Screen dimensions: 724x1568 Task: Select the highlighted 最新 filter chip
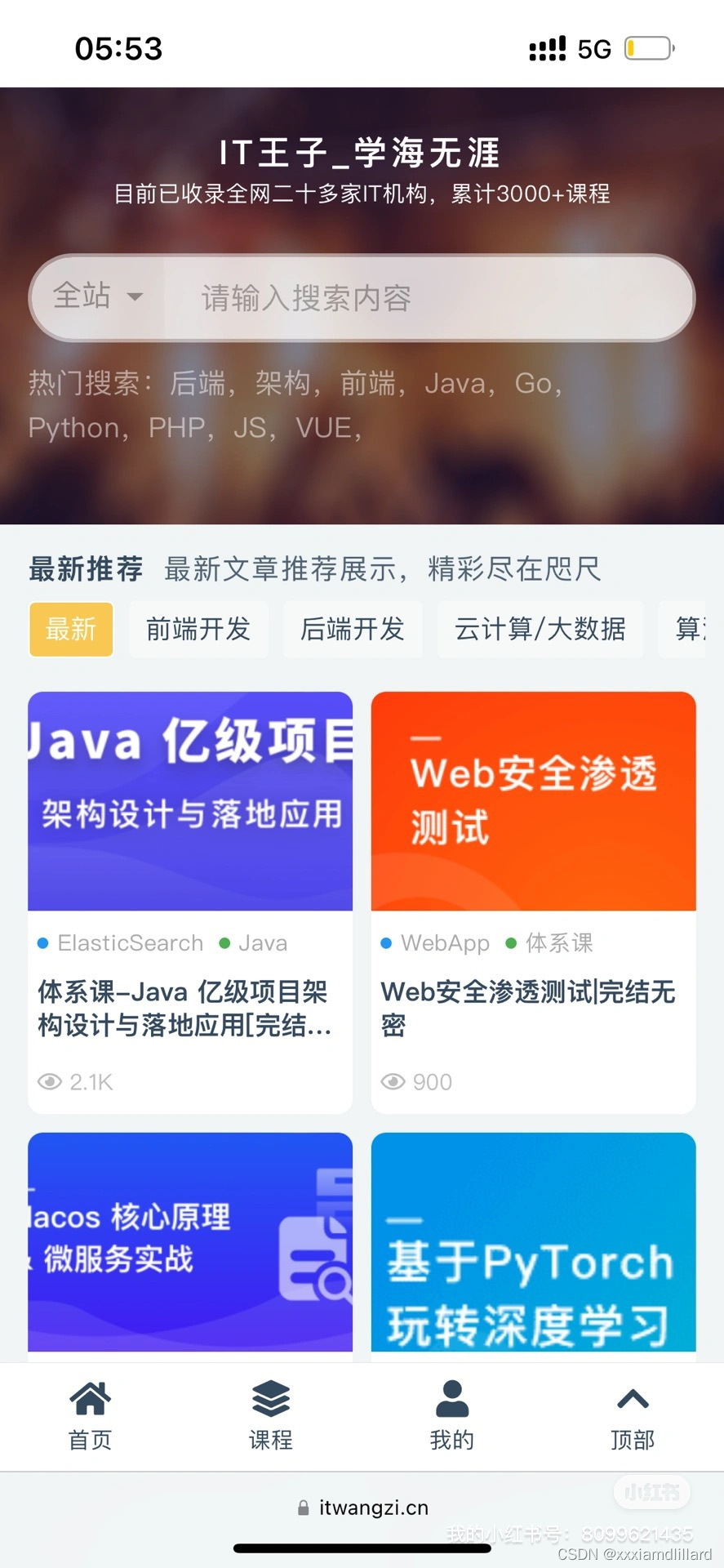(70, 629)
